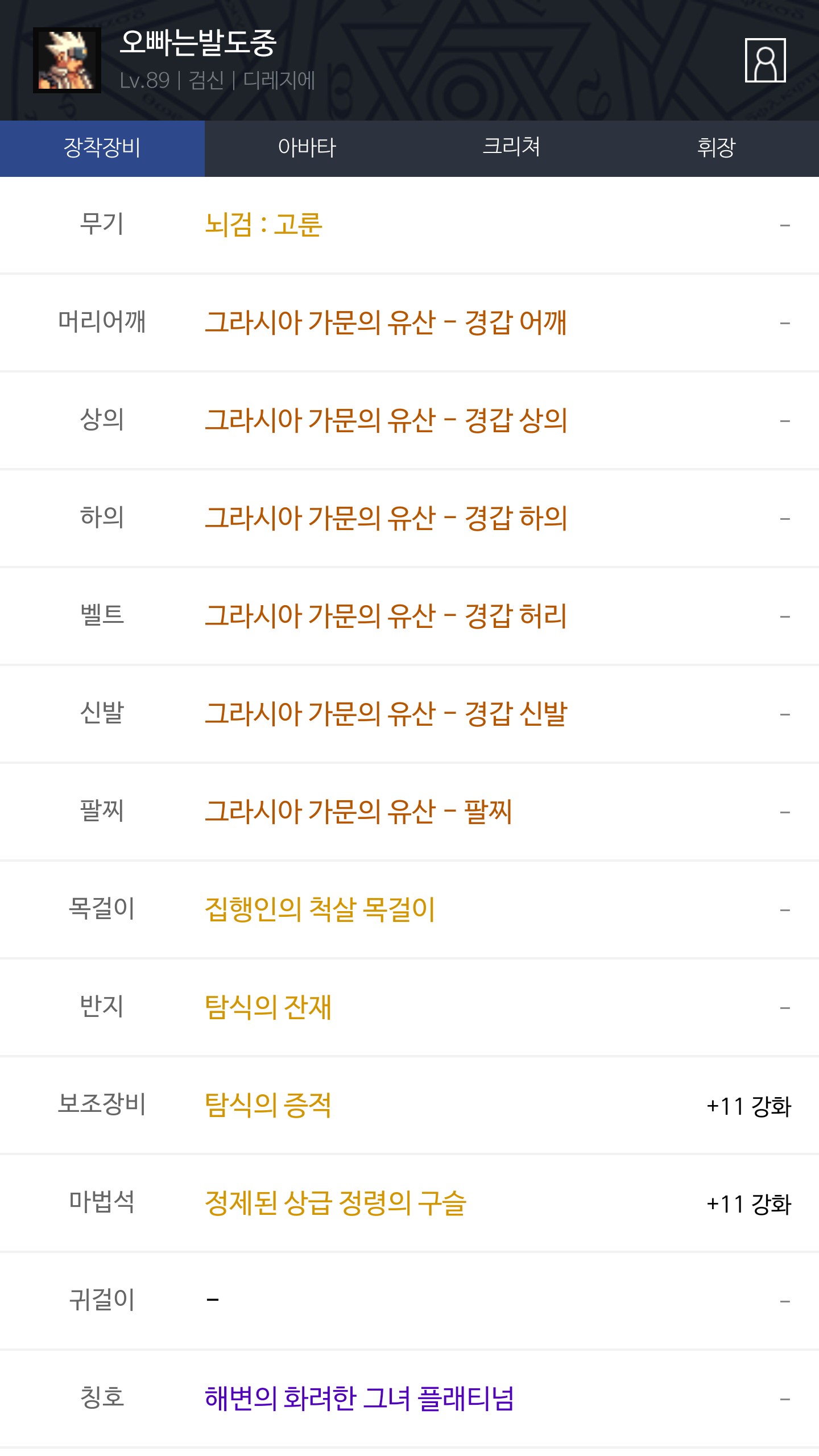Switch to the 휘장 tab
Image resolution: width=819 pixels, height=1456 pixels.
coord(716,148)
